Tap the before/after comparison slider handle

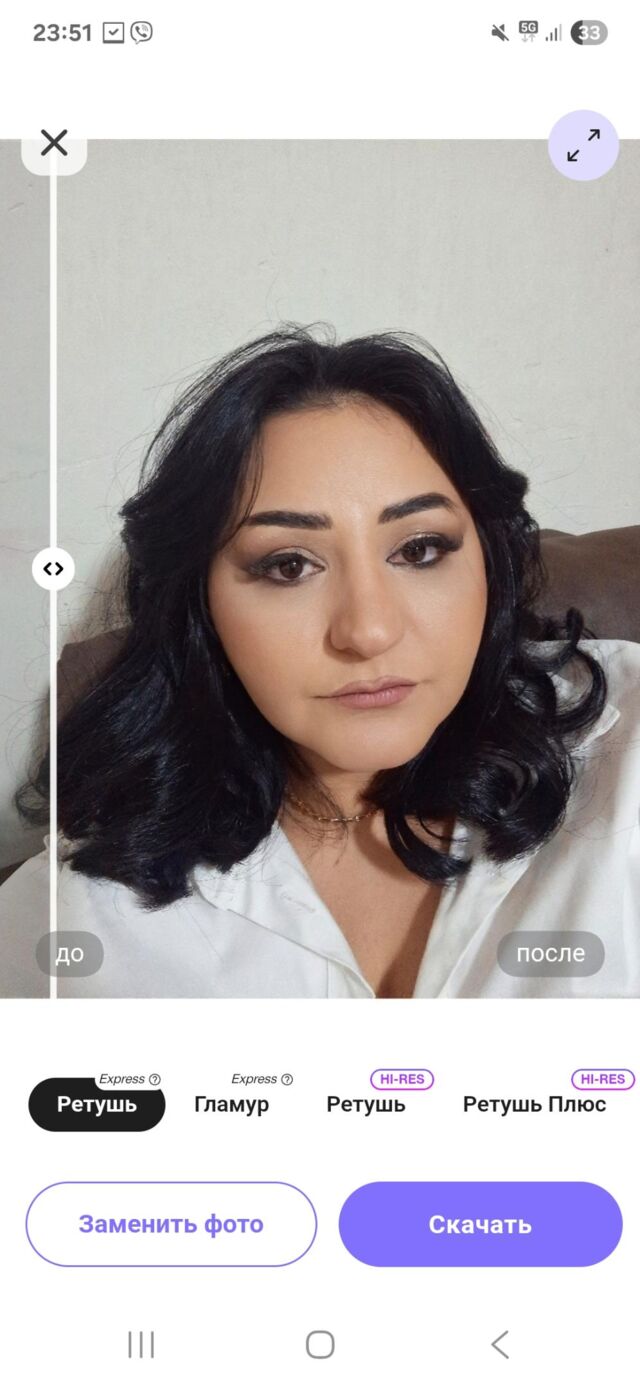point(53,569)
